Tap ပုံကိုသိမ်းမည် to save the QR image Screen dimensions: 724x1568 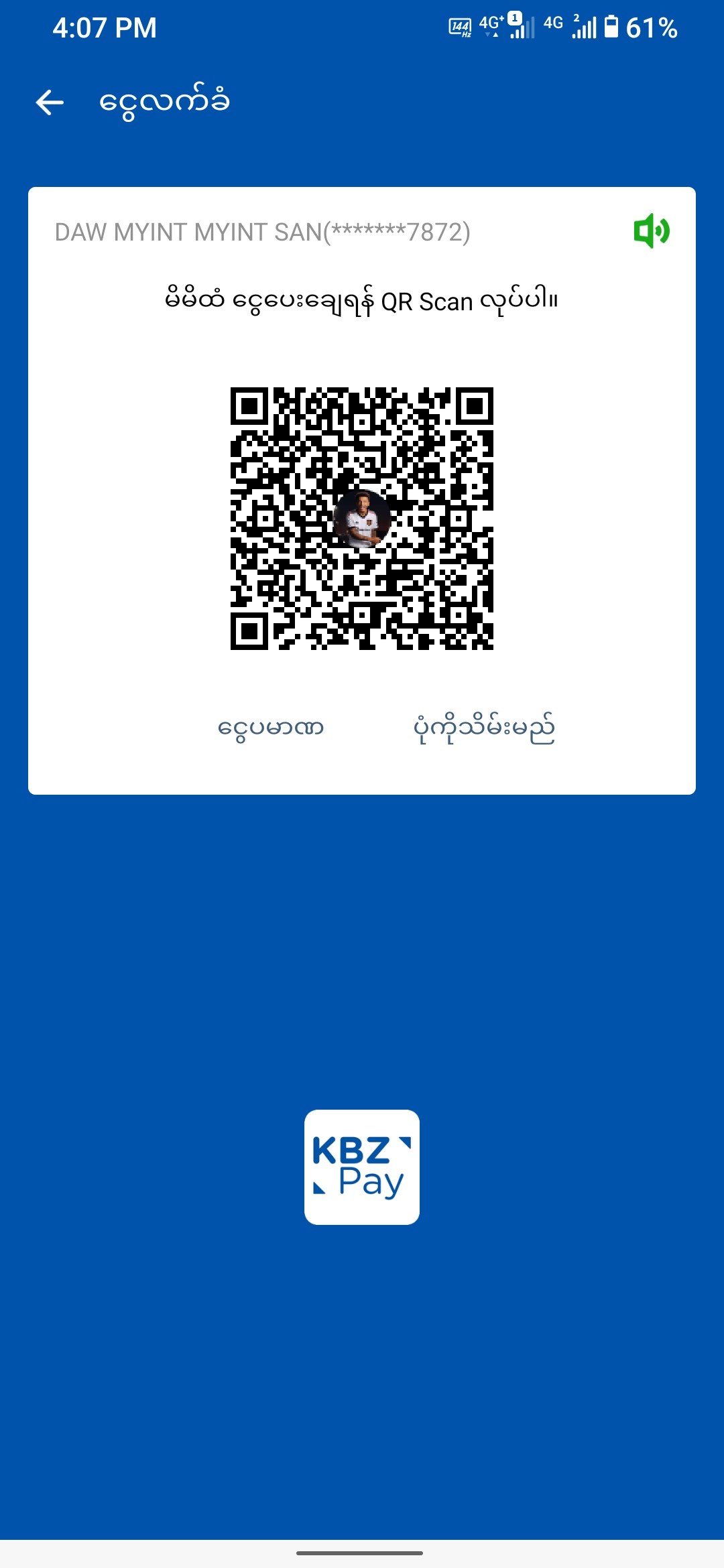point(484,728)
